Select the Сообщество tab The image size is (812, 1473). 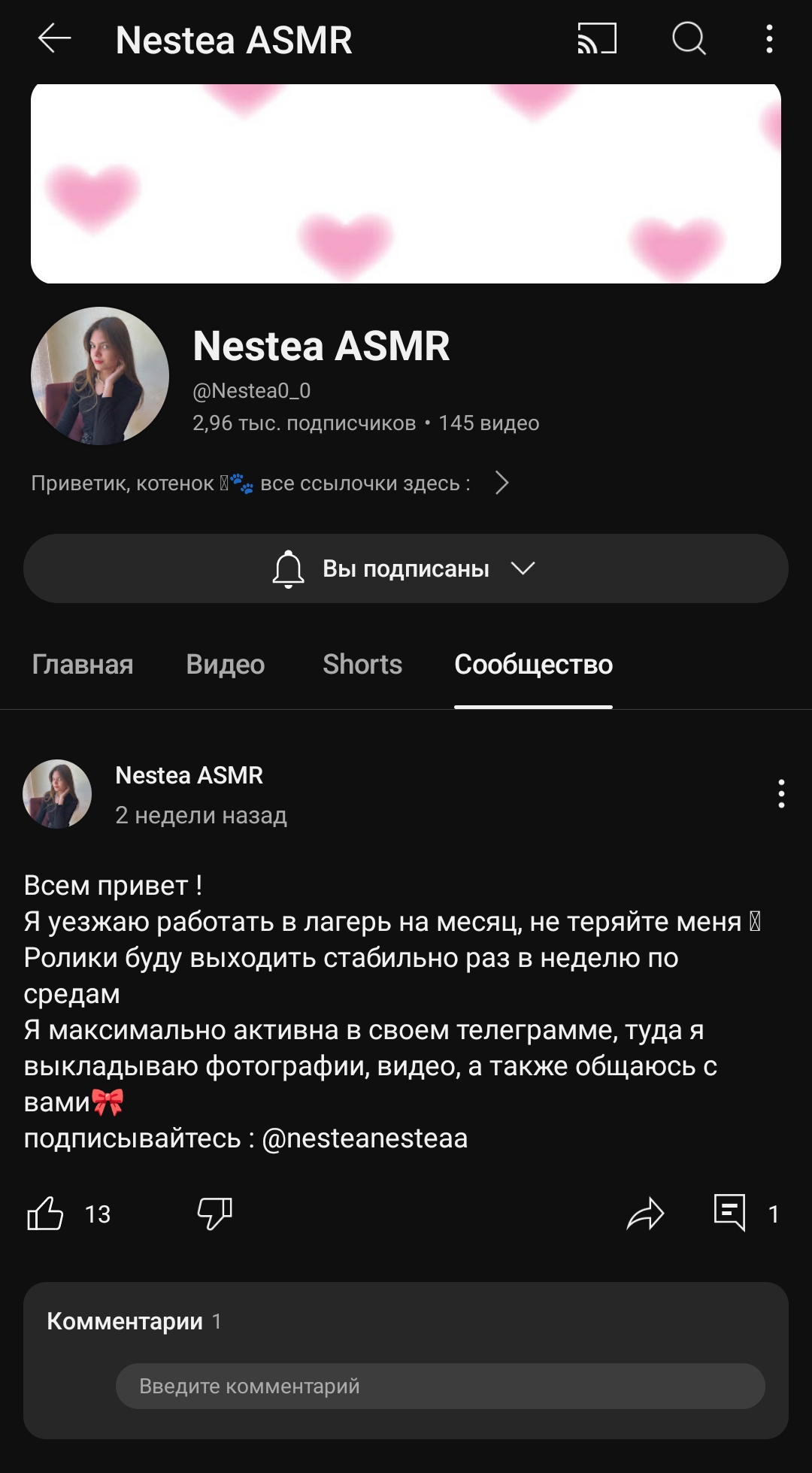533,665
